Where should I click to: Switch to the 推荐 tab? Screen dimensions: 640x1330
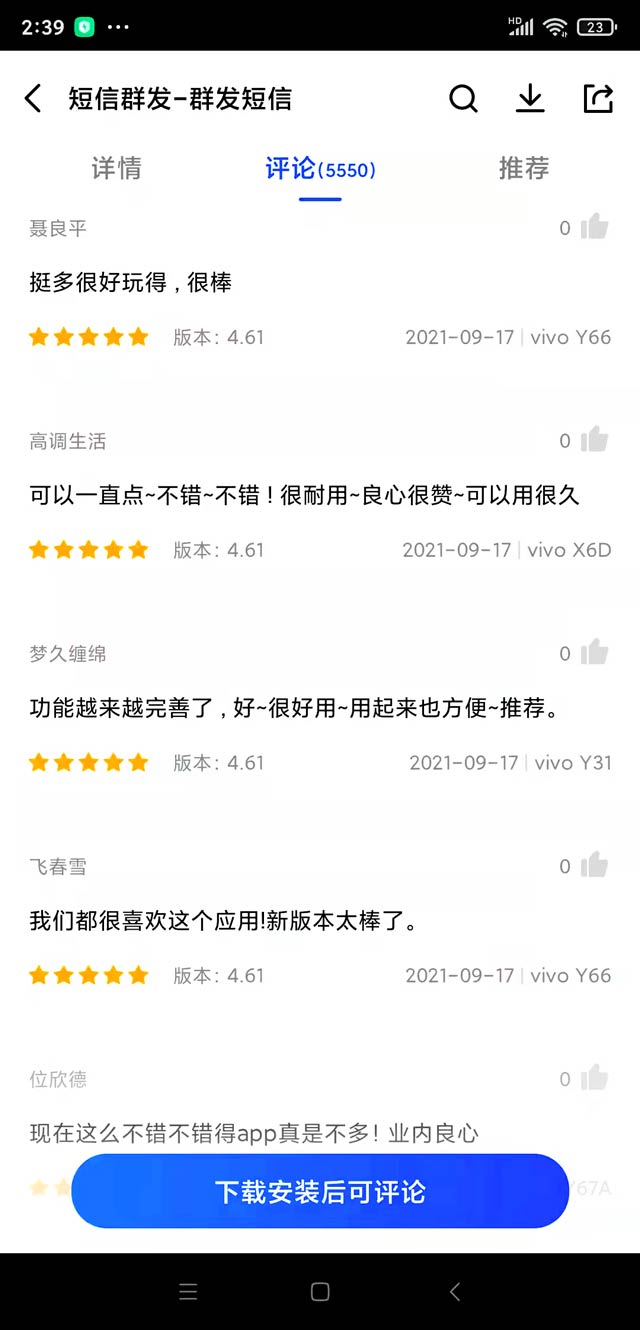[524, 168]
